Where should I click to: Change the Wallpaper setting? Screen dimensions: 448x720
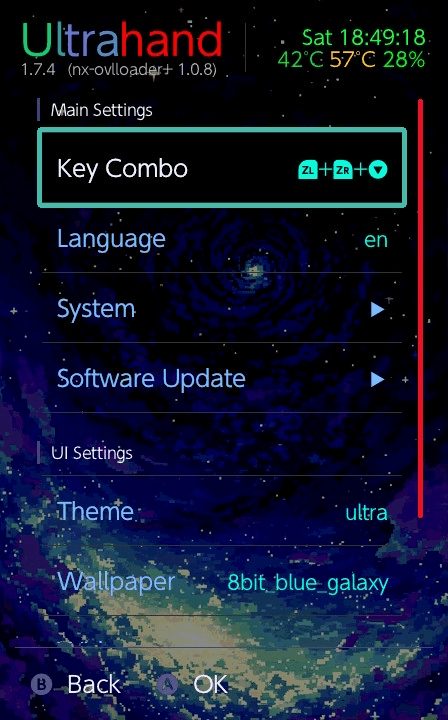point(222,581)
